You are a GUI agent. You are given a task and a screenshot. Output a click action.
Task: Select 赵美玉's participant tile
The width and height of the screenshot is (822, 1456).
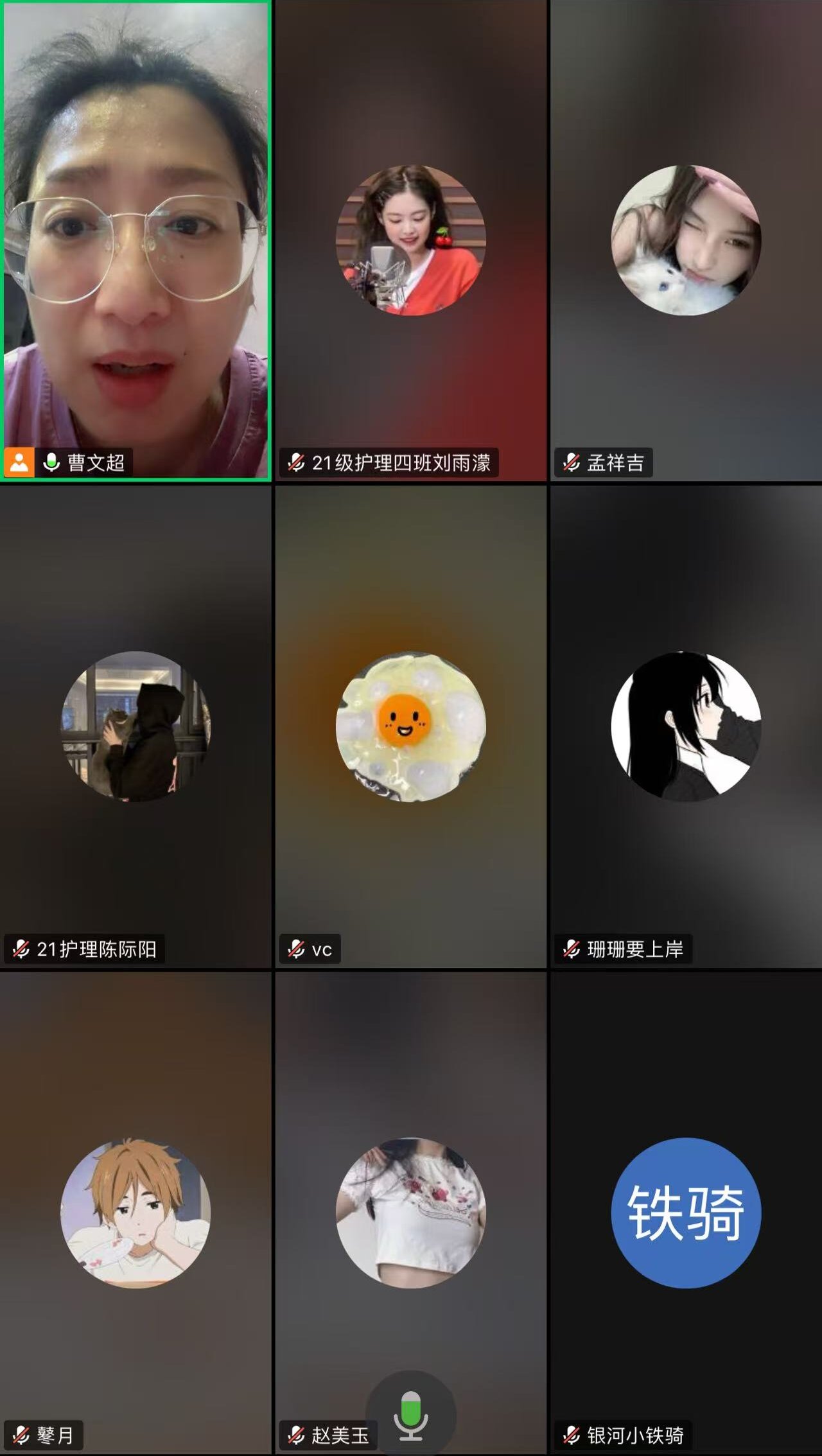point(411,1213)
